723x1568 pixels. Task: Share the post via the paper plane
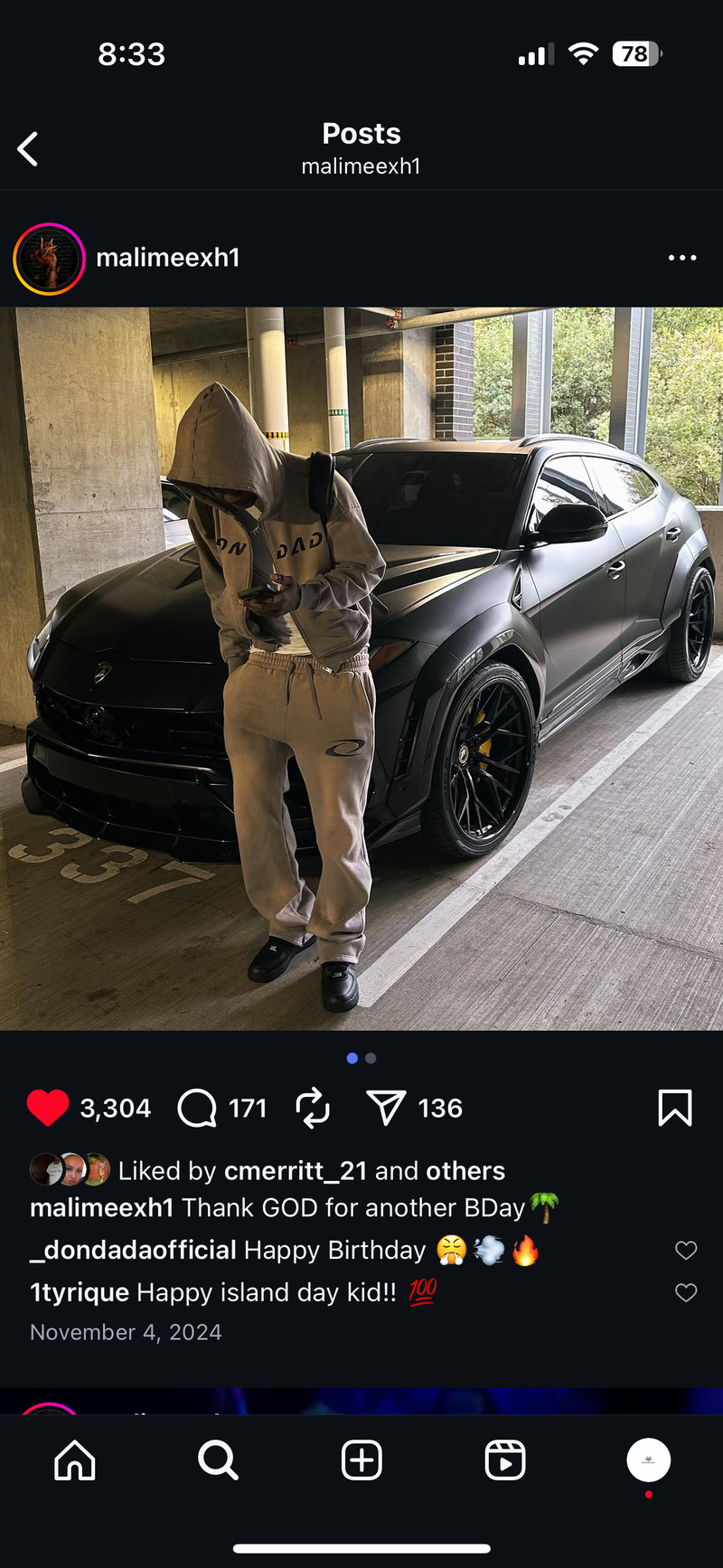click(x=386, y=1108)
